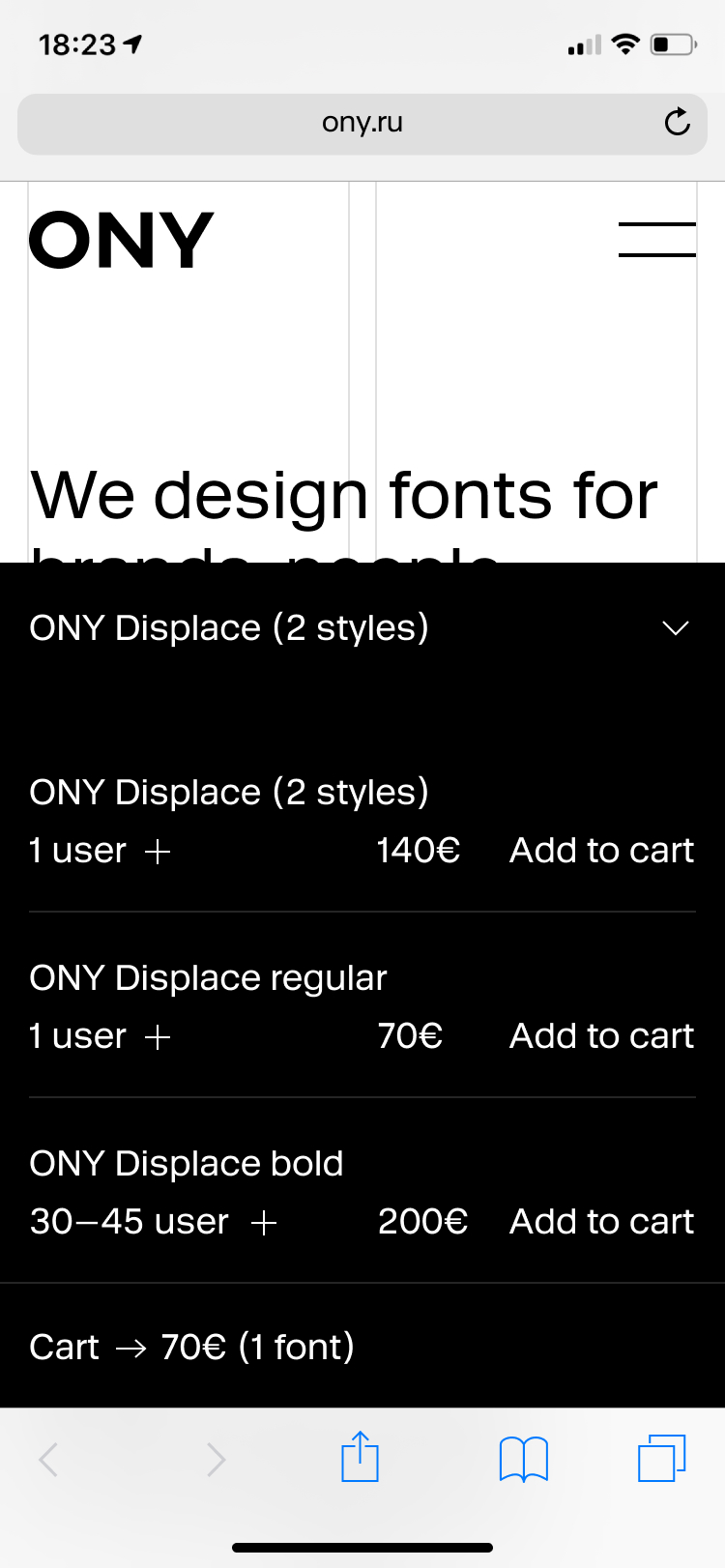Screen dimensions: 725x1568
Task: Expand the ONY Displace styles dropdown
Action: [675, 628]
